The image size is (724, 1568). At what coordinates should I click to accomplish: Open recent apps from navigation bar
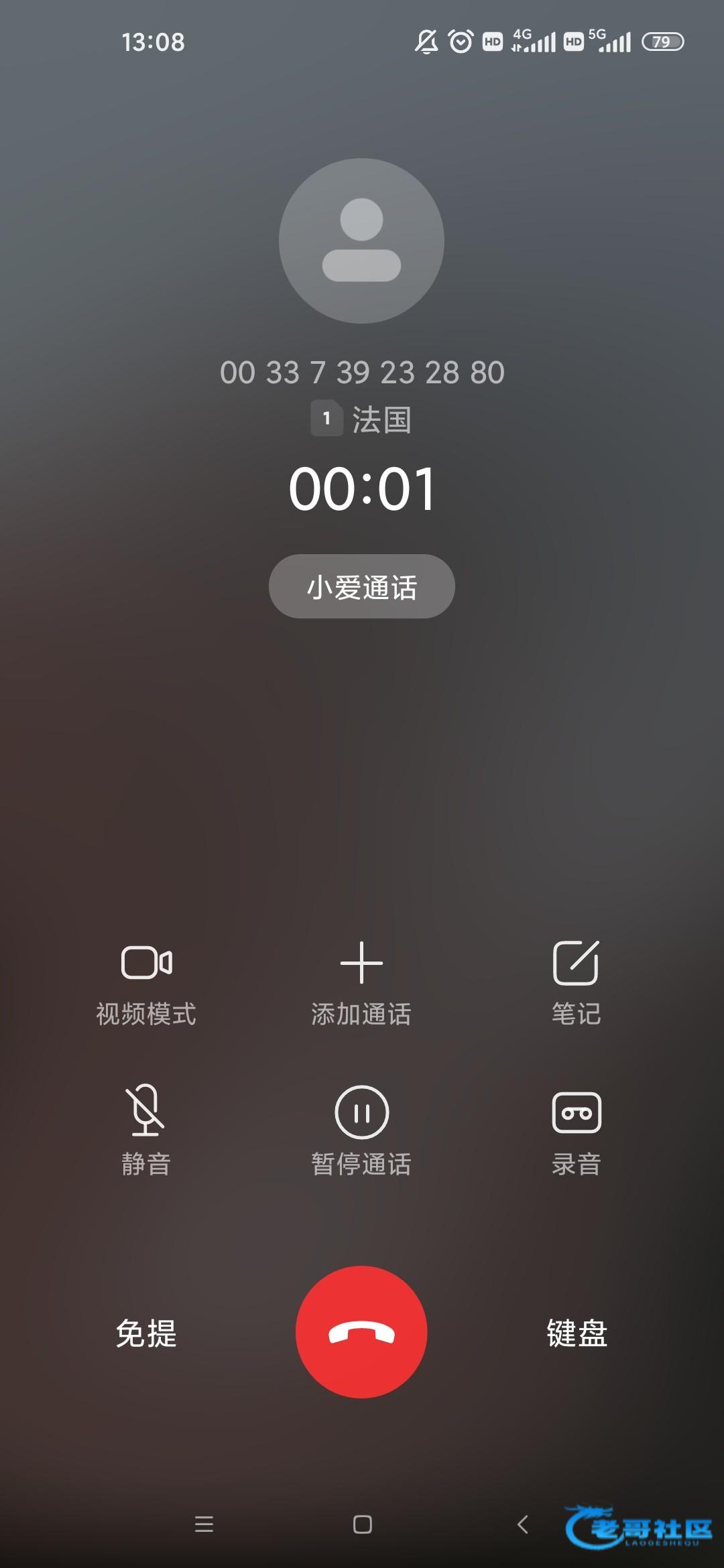coord(204,1524)
